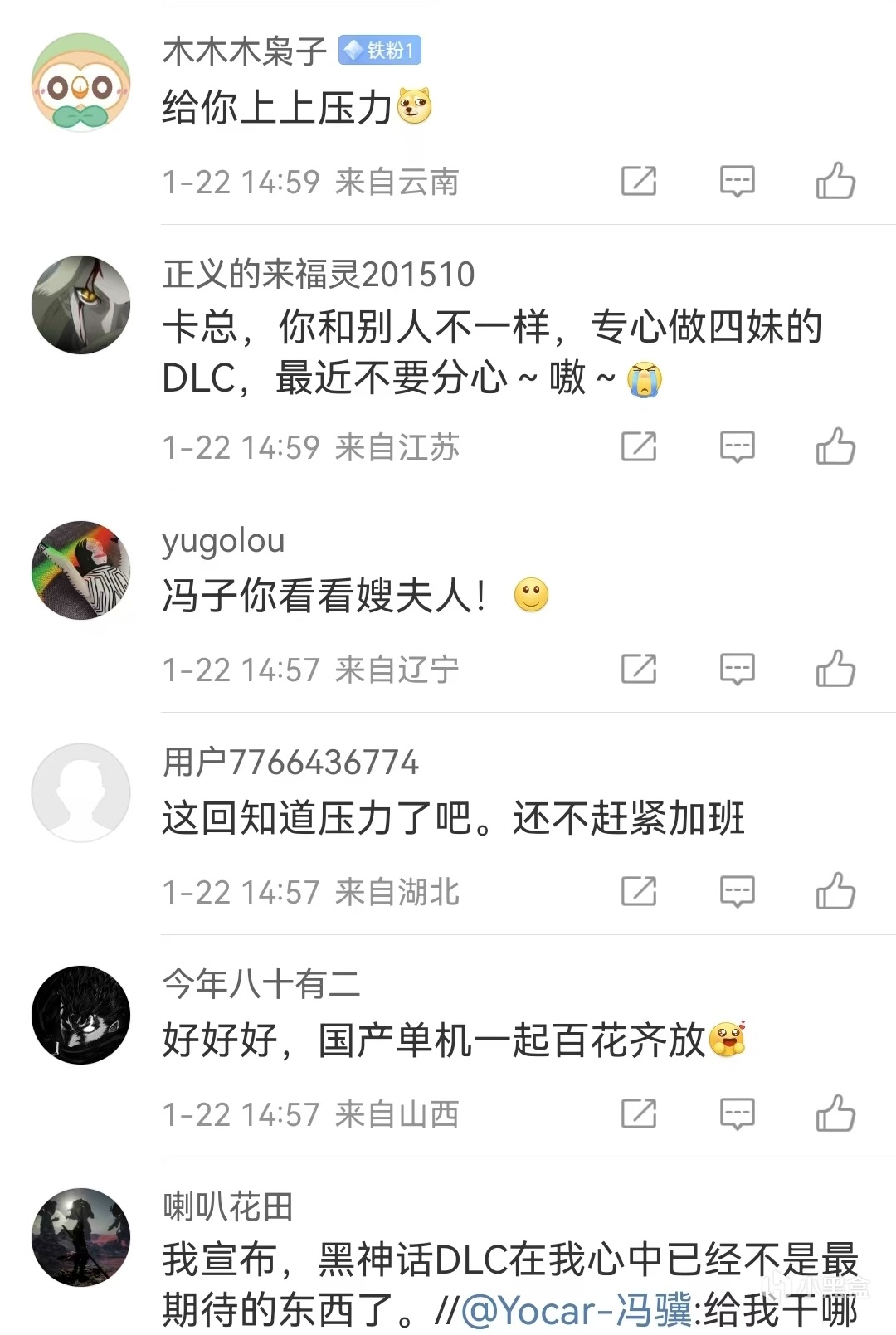This screenshot has height=1335, width=896.
Task: Like the comment by 木木木枭子
Action: point(835,181)
